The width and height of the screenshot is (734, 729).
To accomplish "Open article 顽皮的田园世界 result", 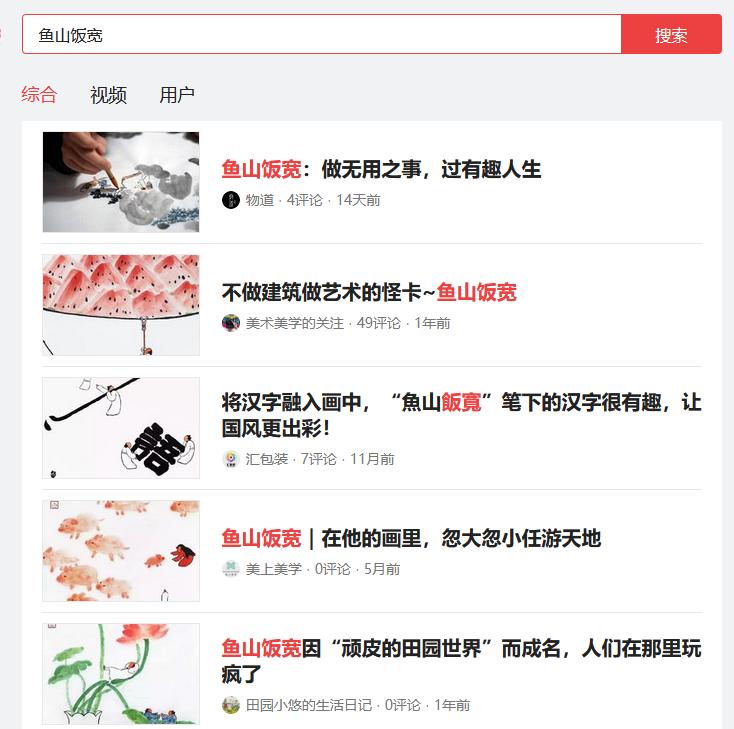I will tap(461, 660).
